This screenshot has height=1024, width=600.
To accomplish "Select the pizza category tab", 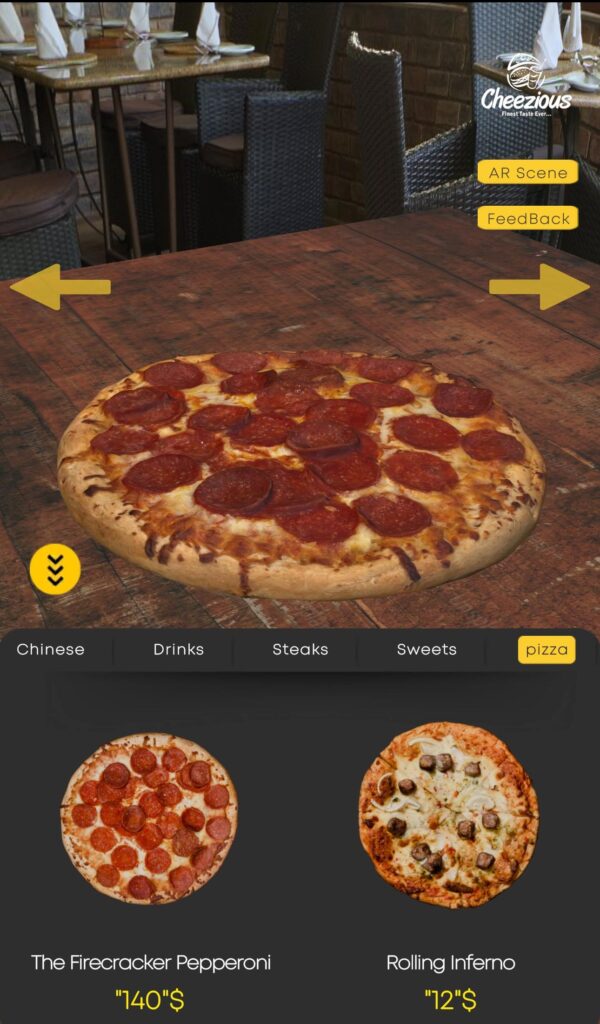I will point(546,649).
